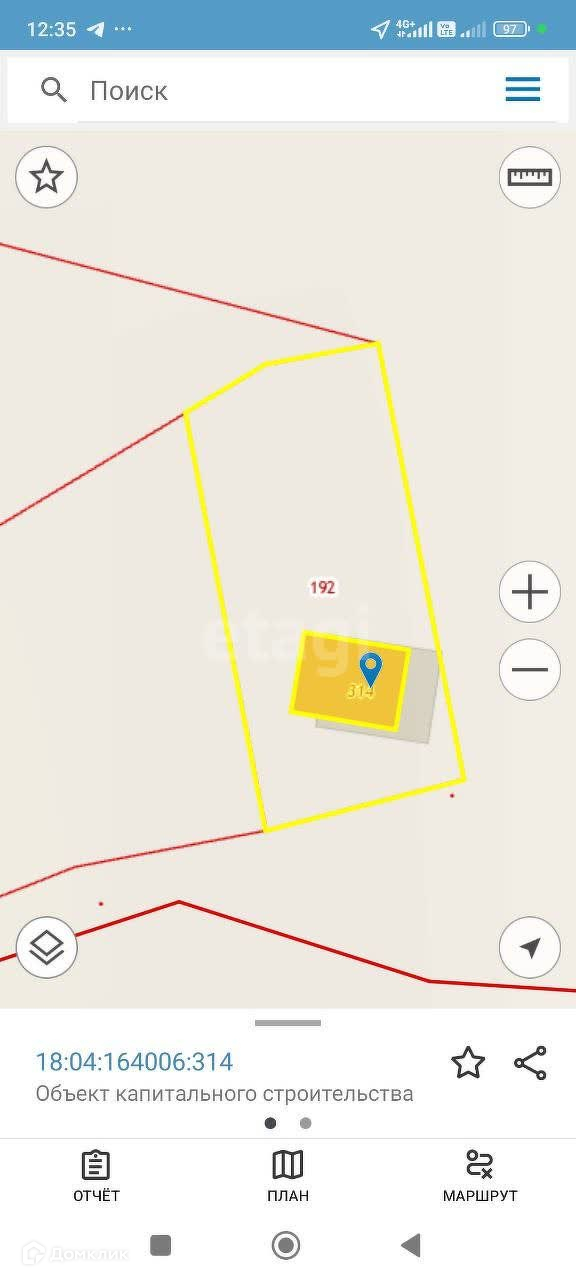Zoom out with the minus button

click(x=530, y=669)
